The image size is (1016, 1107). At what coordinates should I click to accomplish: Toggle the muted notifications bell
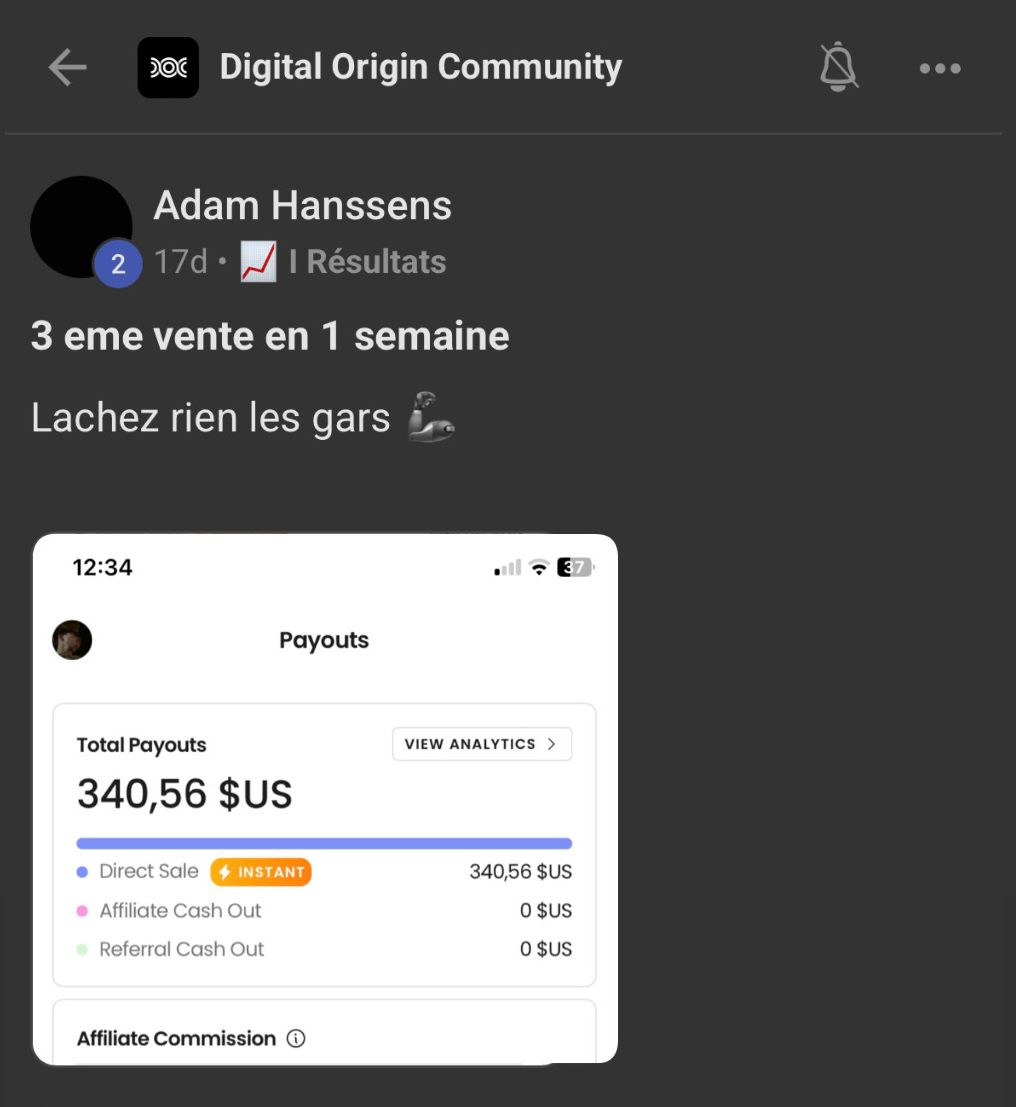click(x=838, y=68)
